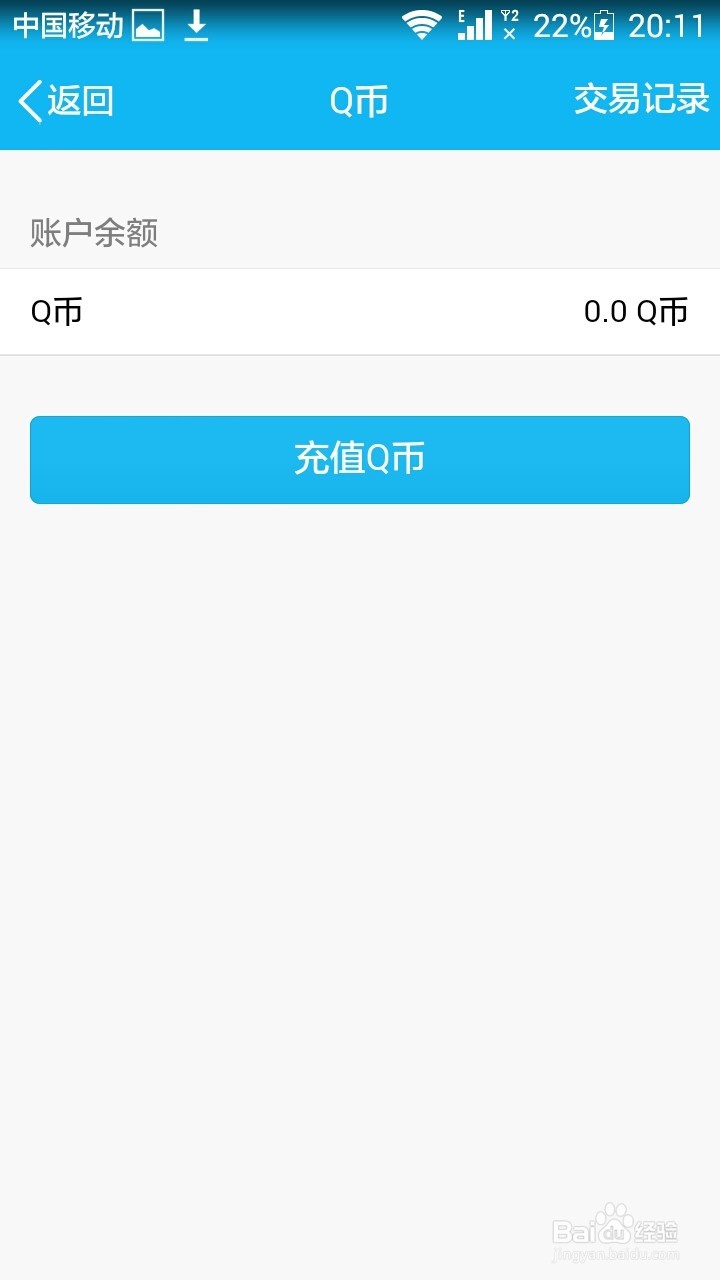Image resolution: width=720 pixels, height=1280 pixels.
Task: Tap the 充值Q币 recharge button
Action: tap(360, 459)
